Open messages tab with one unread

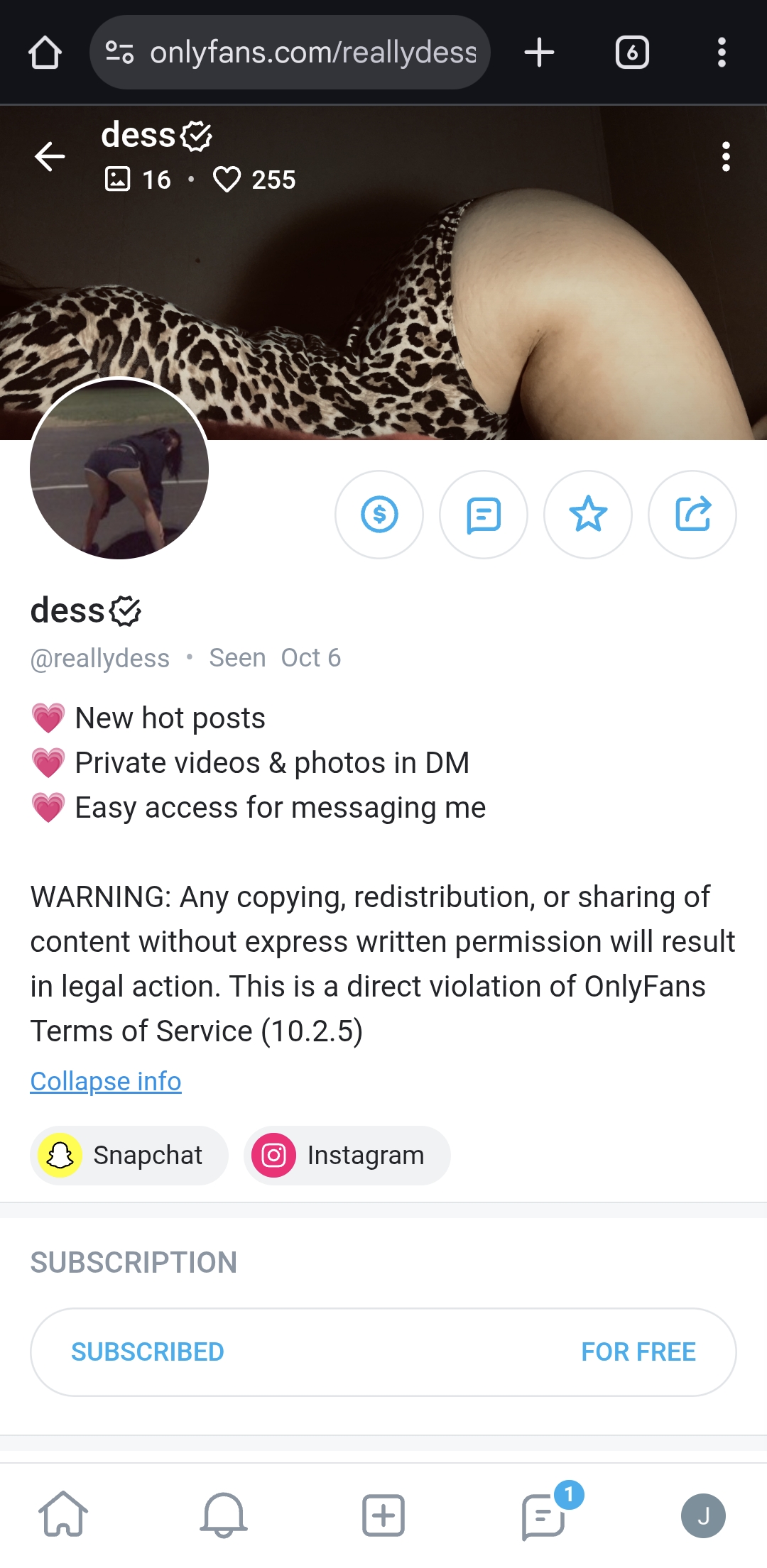point(544,1515)
